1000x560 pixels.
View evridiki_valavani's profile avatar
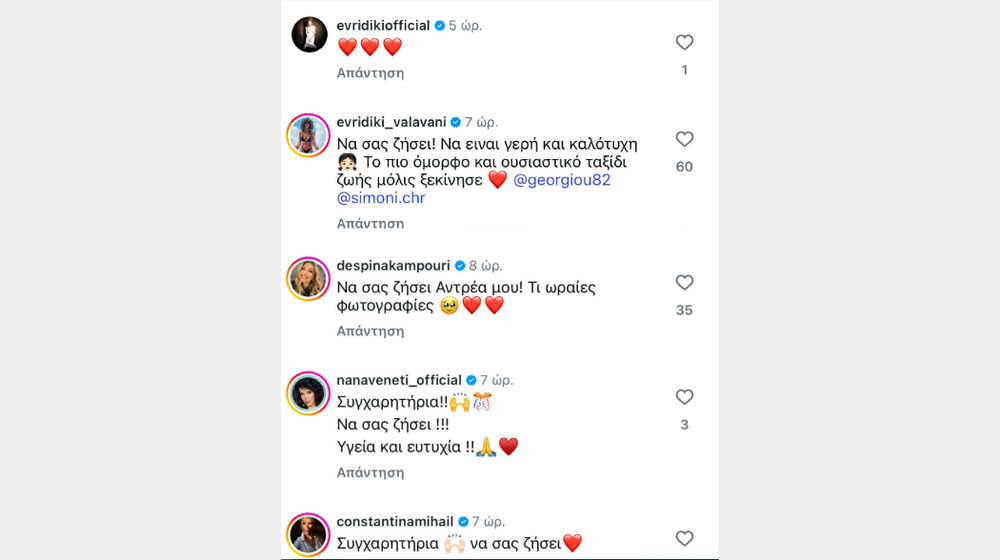(x=309, y=135)
